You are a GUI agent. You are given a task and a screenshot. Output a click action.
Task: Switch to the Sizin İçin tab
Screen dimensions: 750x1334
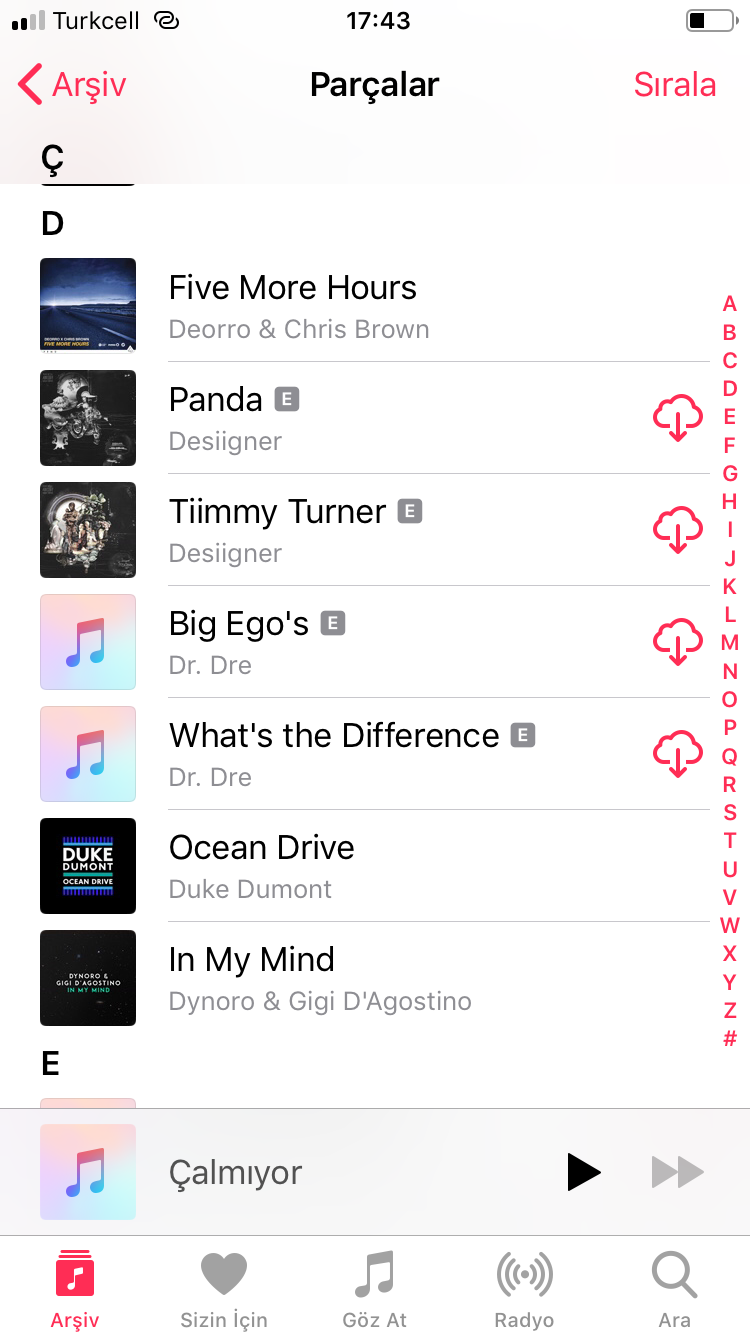[x=224, y=1288]
